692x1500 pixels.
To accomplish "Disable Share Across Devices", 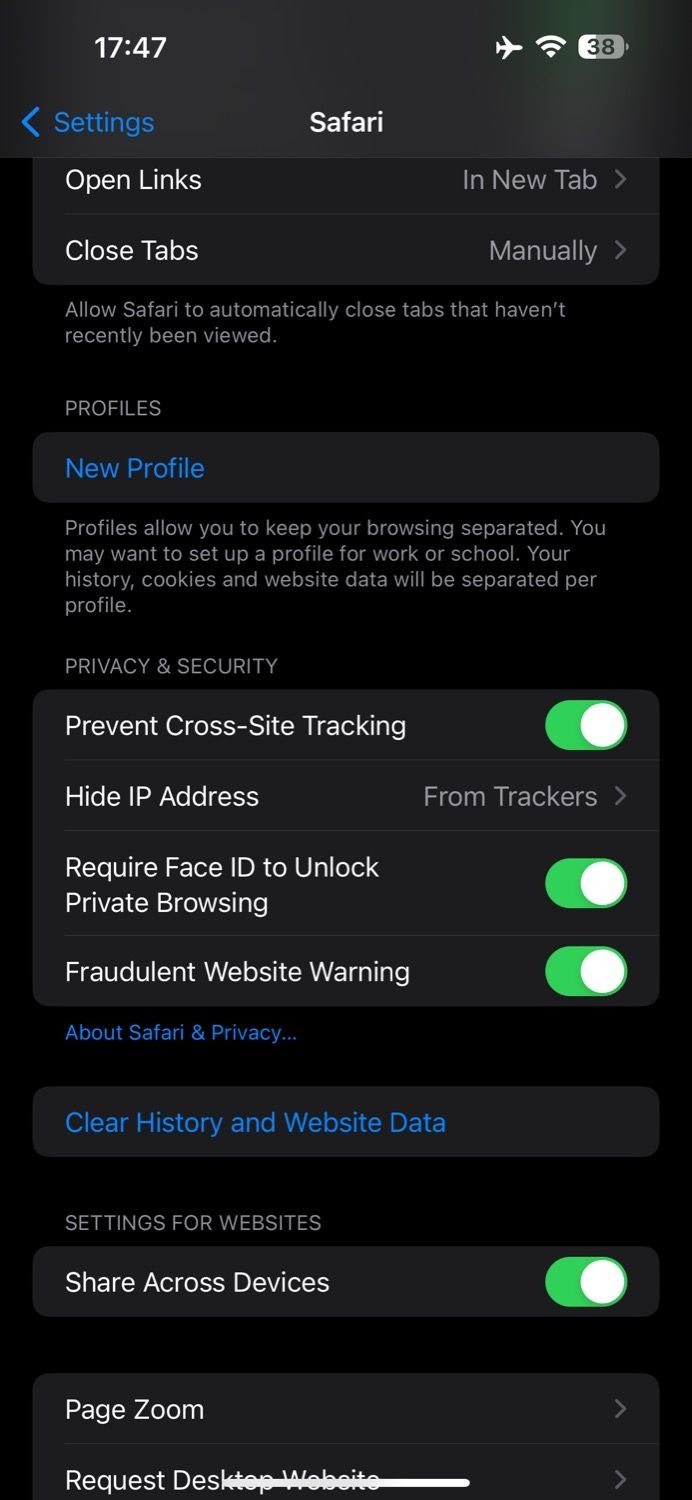I will click(x=586, y=1282).
